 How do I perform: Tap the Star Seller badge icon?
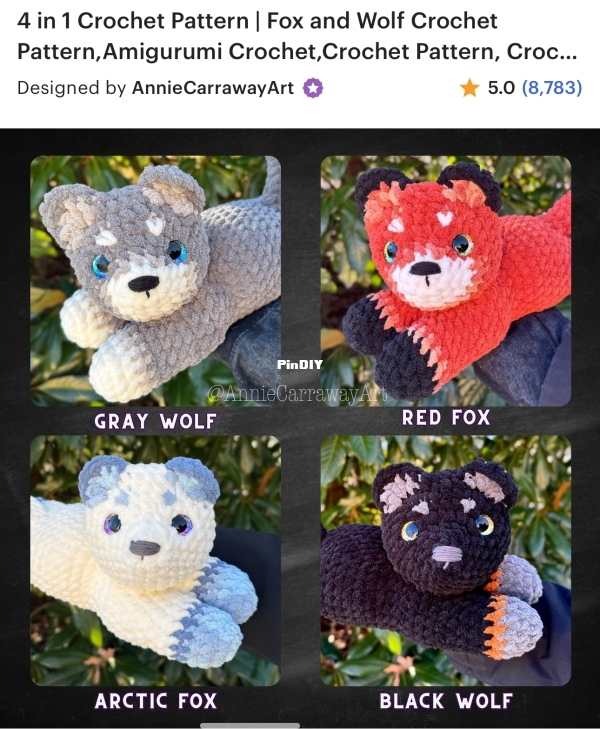coord(314,88)
